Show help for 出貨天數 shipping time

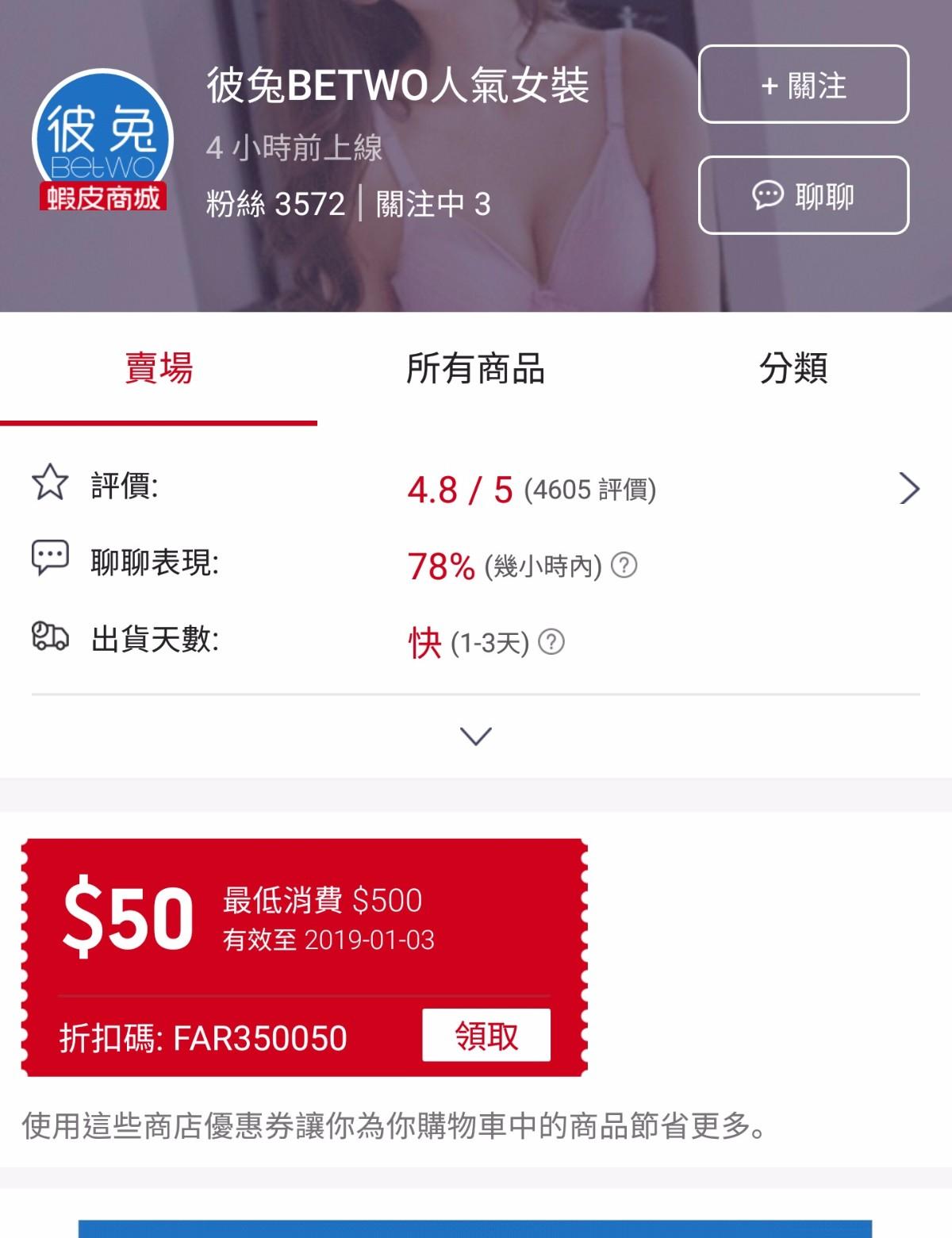551,641
